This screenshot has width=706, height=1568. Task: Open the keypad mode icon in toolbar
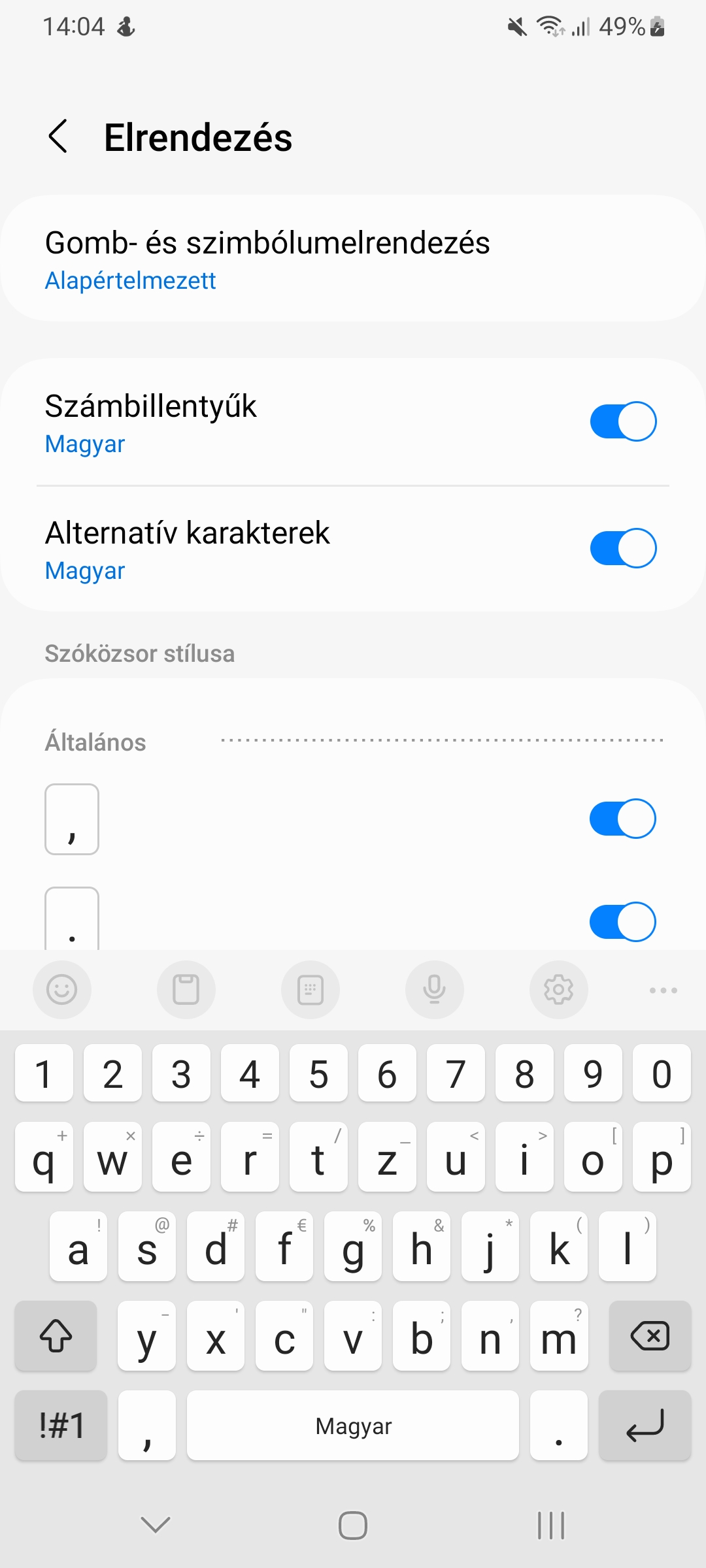pyautogui.click(x=311, y=990)
